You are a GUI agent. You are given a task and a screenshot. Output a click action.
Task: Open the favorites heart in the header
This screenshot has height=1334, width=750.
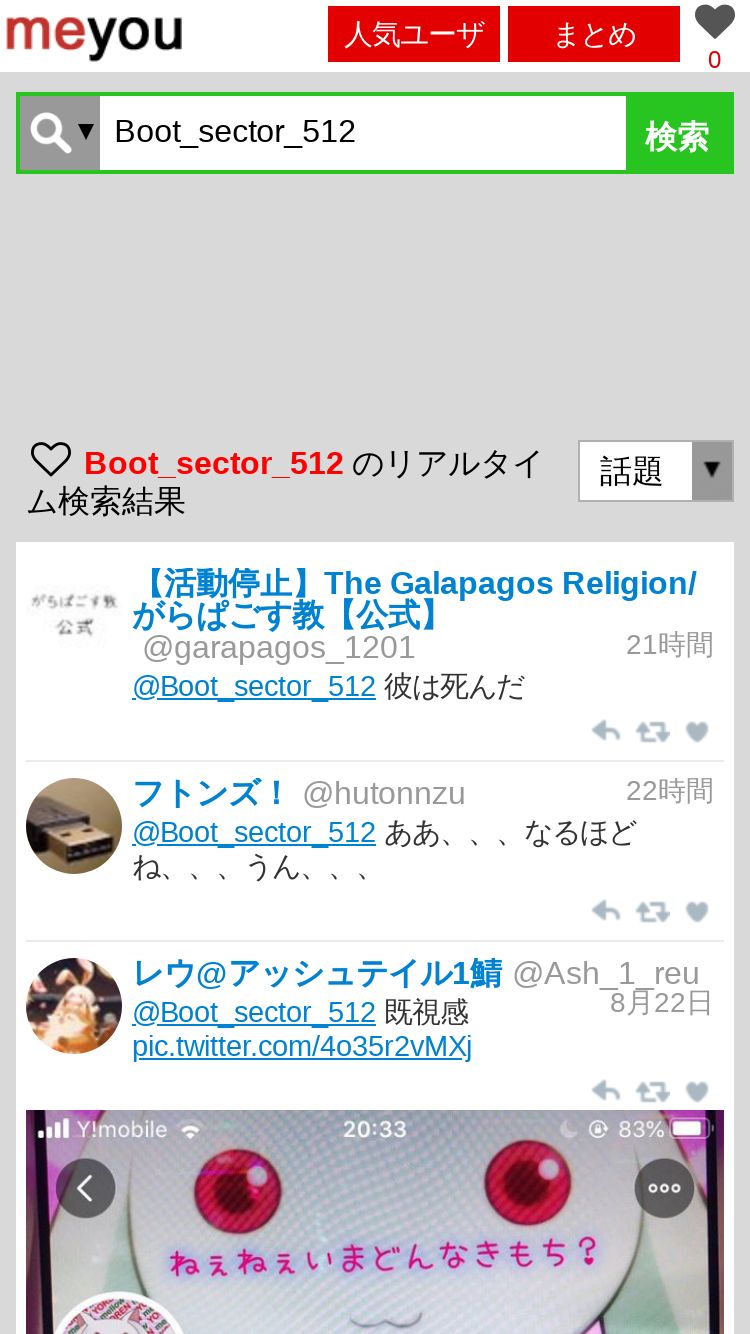(714, 24)
